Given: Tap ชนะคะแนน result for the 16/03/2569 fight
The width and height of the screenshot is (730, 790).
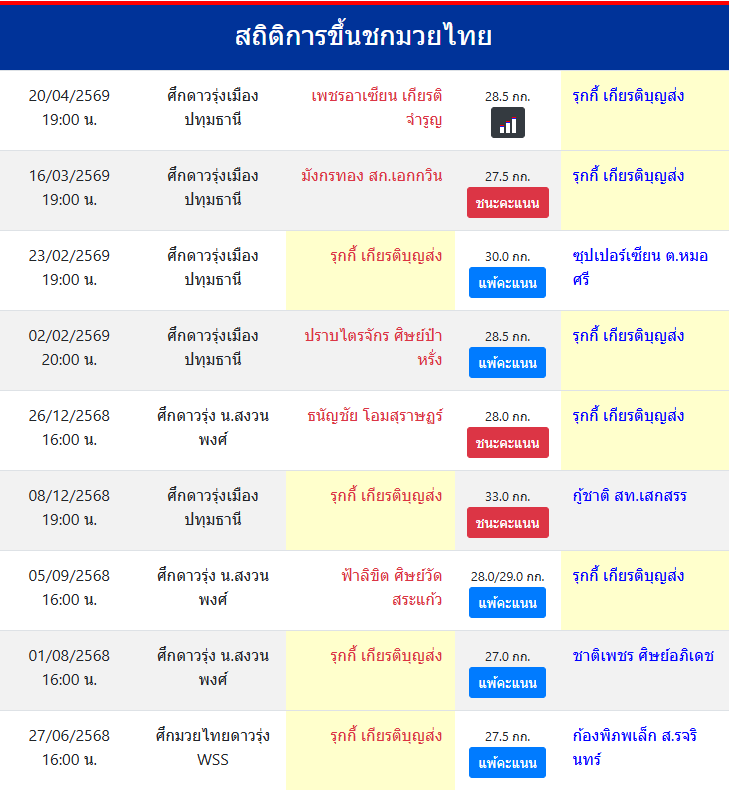Looking at the screenshot, I should click(507, 203).
